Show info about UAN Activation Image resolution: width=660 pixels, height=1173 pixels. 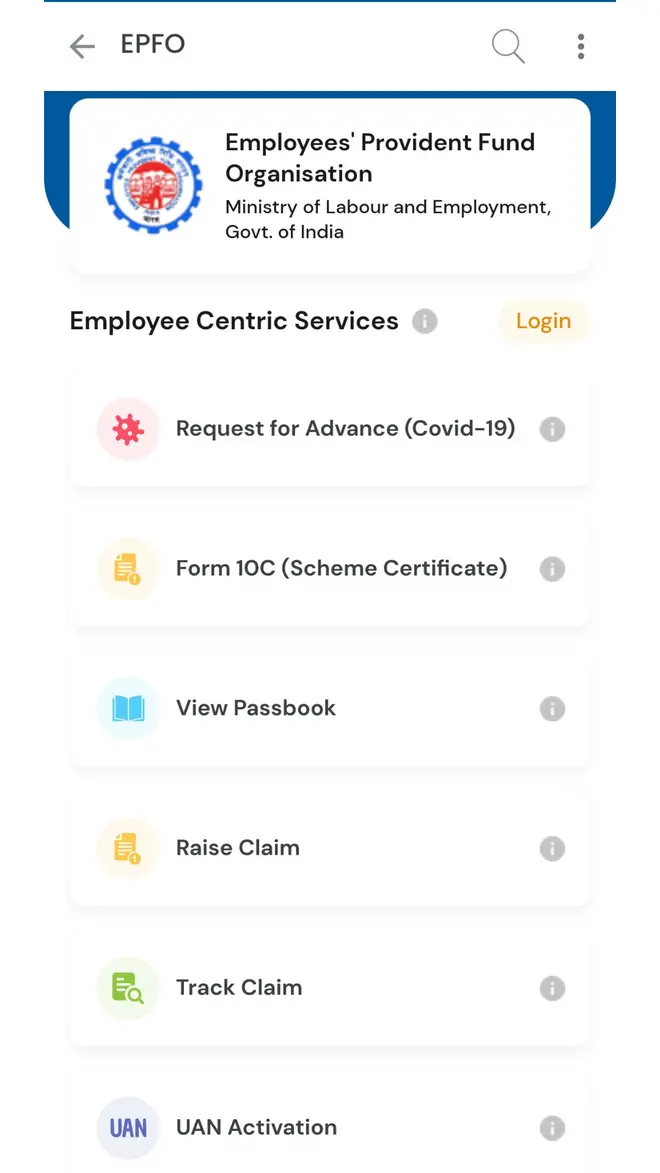(x=552, y=1128)
